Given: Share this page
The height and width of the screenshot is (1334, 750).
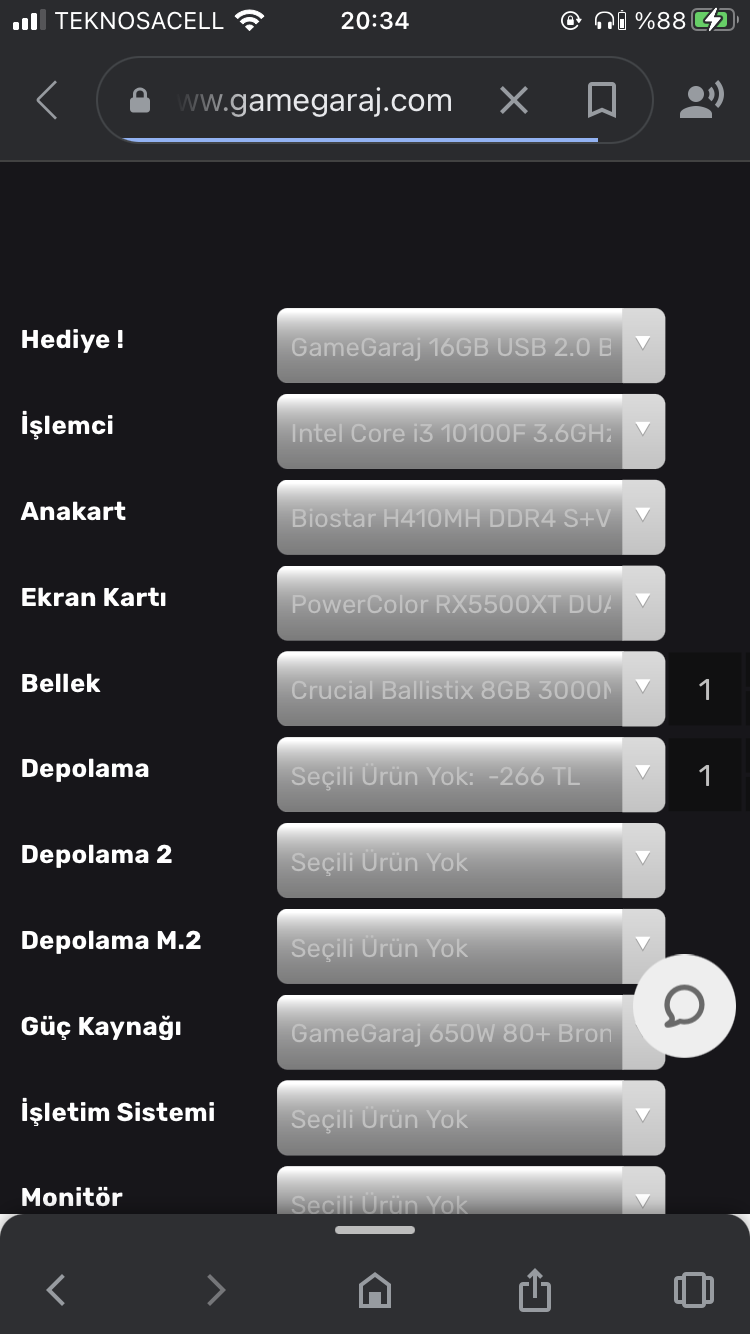Looking at the screenshot, I should (535, 1290).
